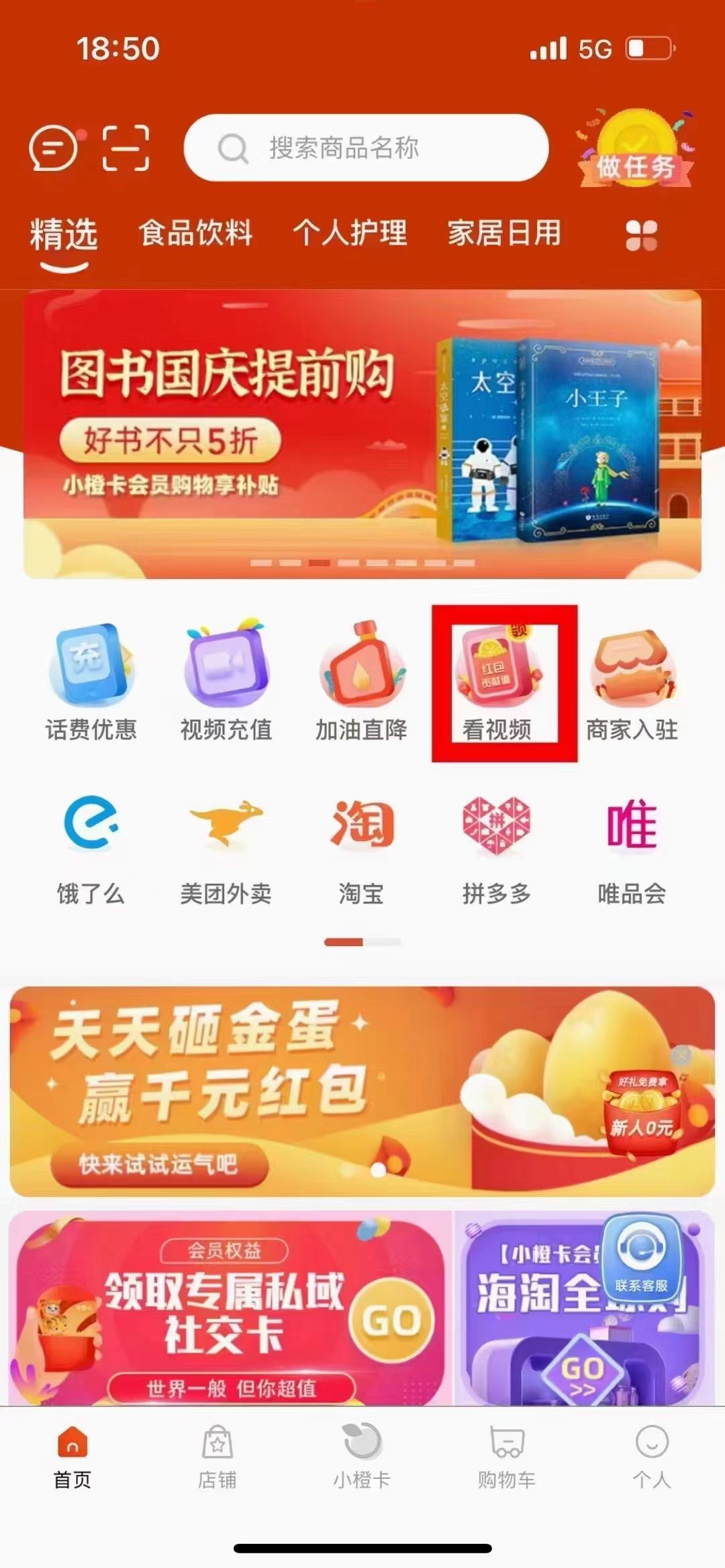Switch to the 食品饮料 tab
Image resolution: width=725 pixels, height=1568 pixels.
(x=195, y=233)
